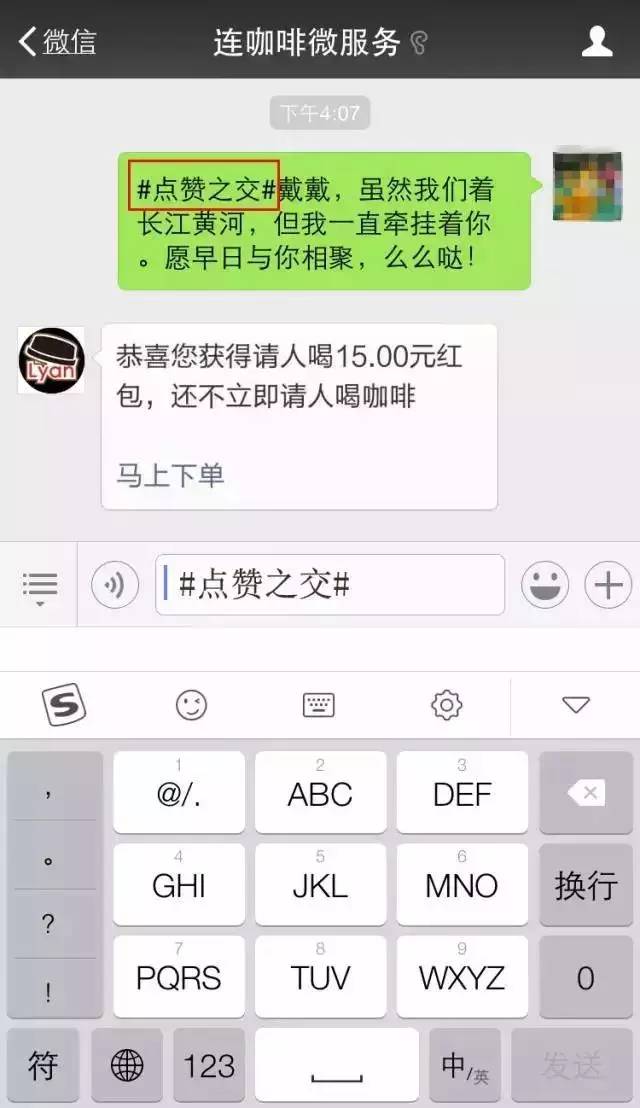Open Sogou keyboard settings gear

pyautogui.click(x=446, y=705)
